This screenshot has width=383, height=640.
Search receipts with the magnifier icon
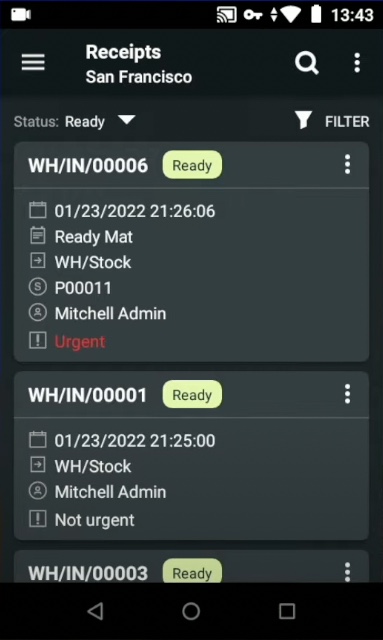[307, 63]
